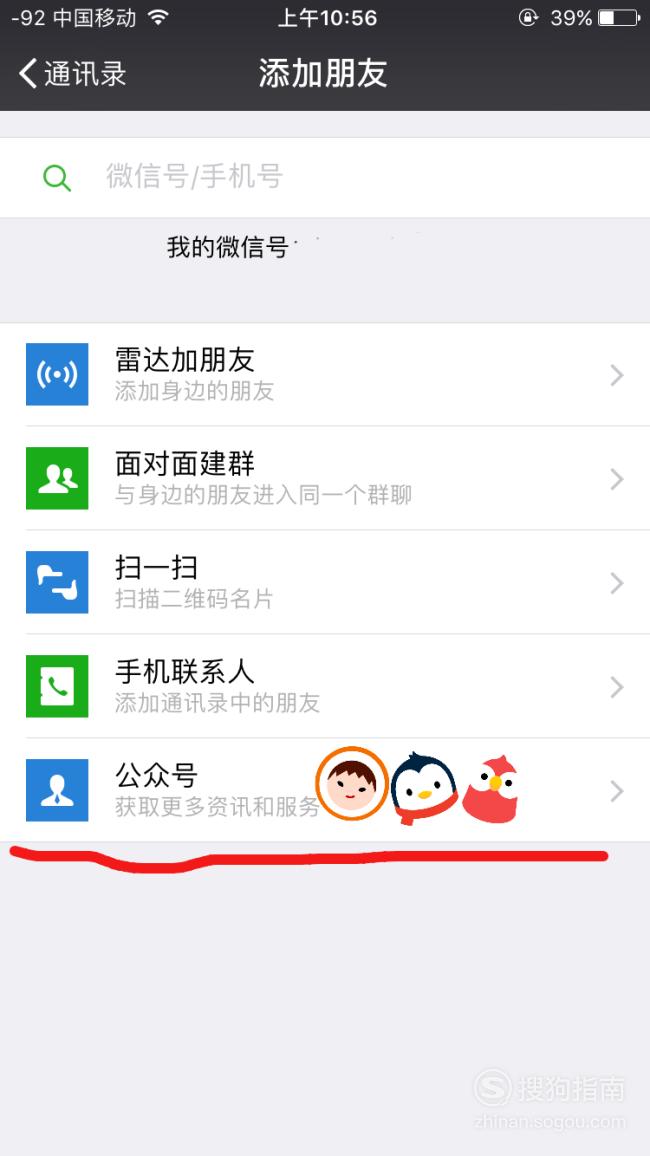
Task: Open 面对面建群
Action: click(325, 478)
